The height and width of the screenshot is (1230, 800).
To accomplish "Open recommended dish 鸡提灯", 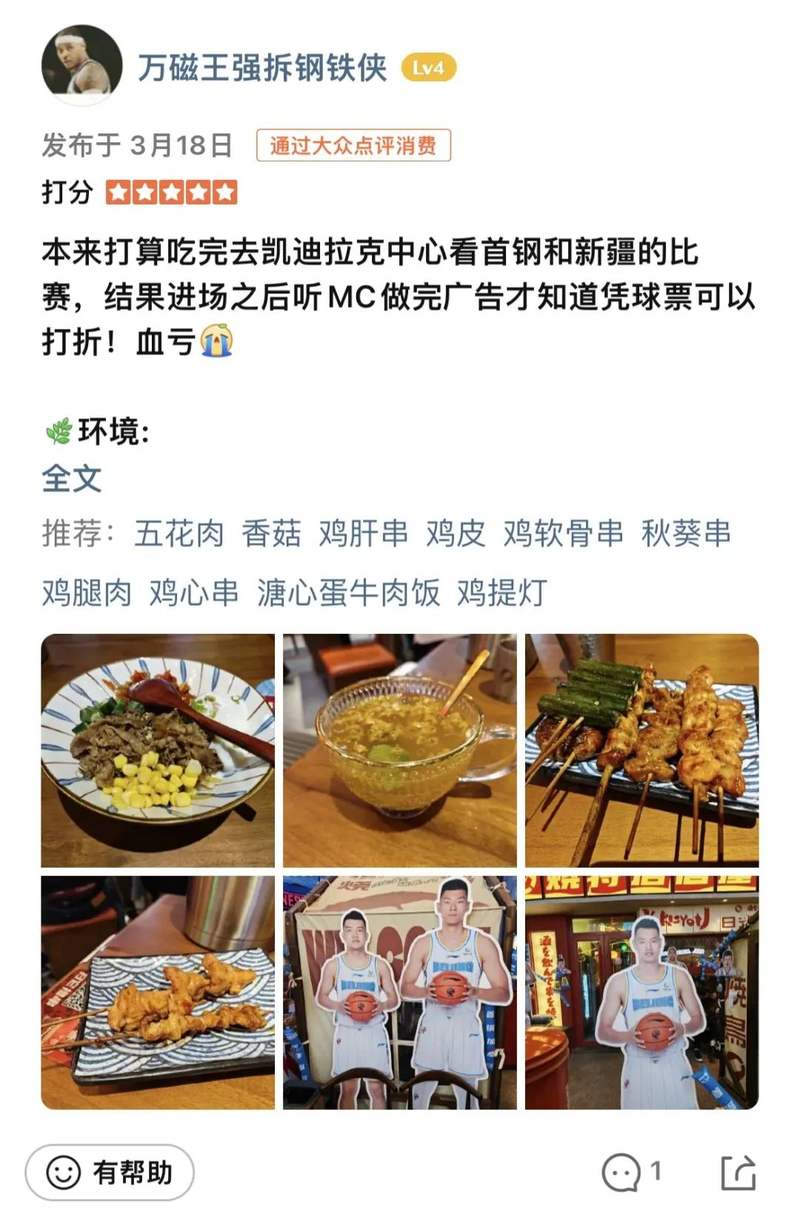I will 502,593.
